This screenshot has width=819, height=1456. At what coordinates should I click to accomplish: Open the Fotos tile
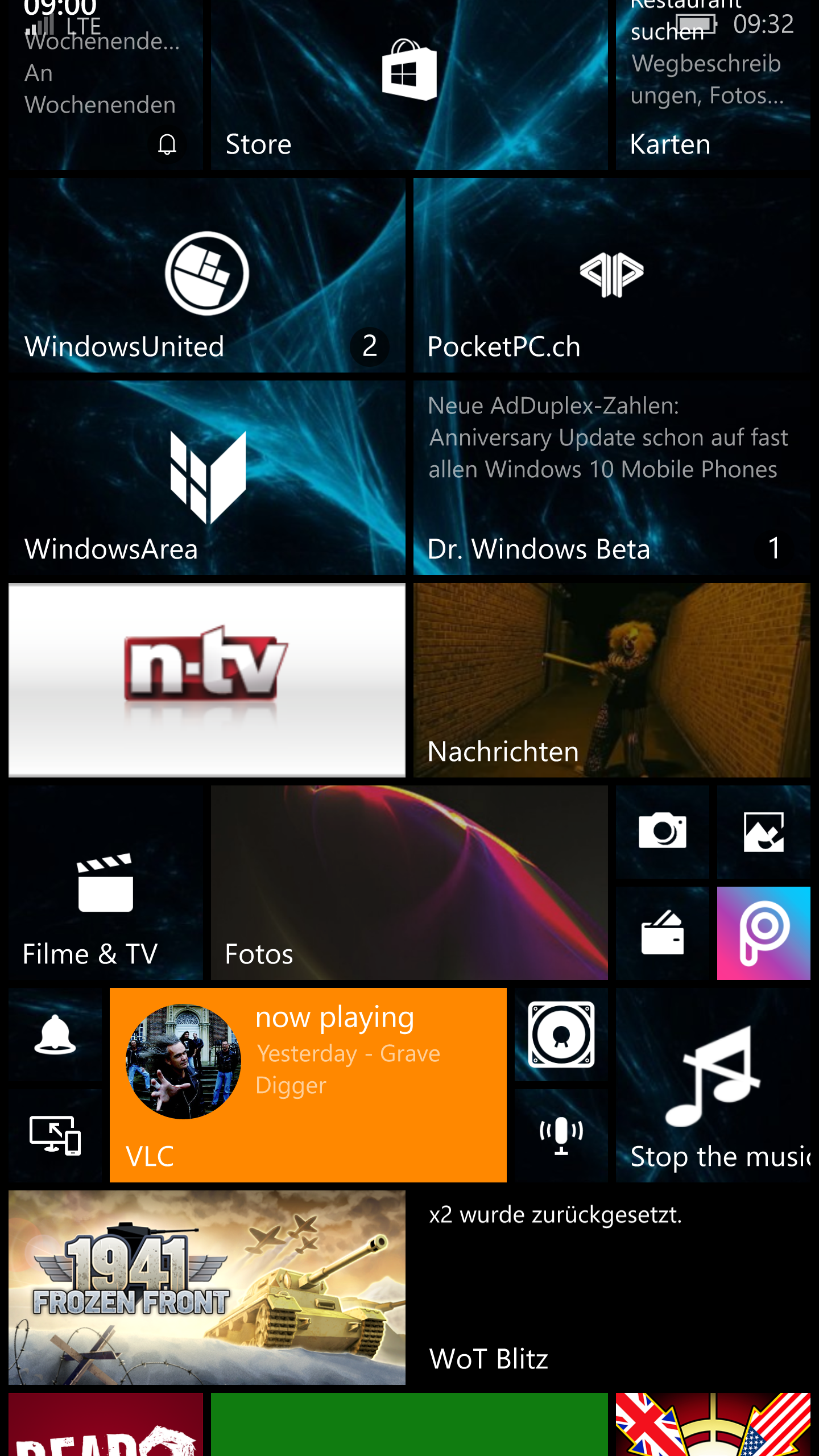pos(409,883)
